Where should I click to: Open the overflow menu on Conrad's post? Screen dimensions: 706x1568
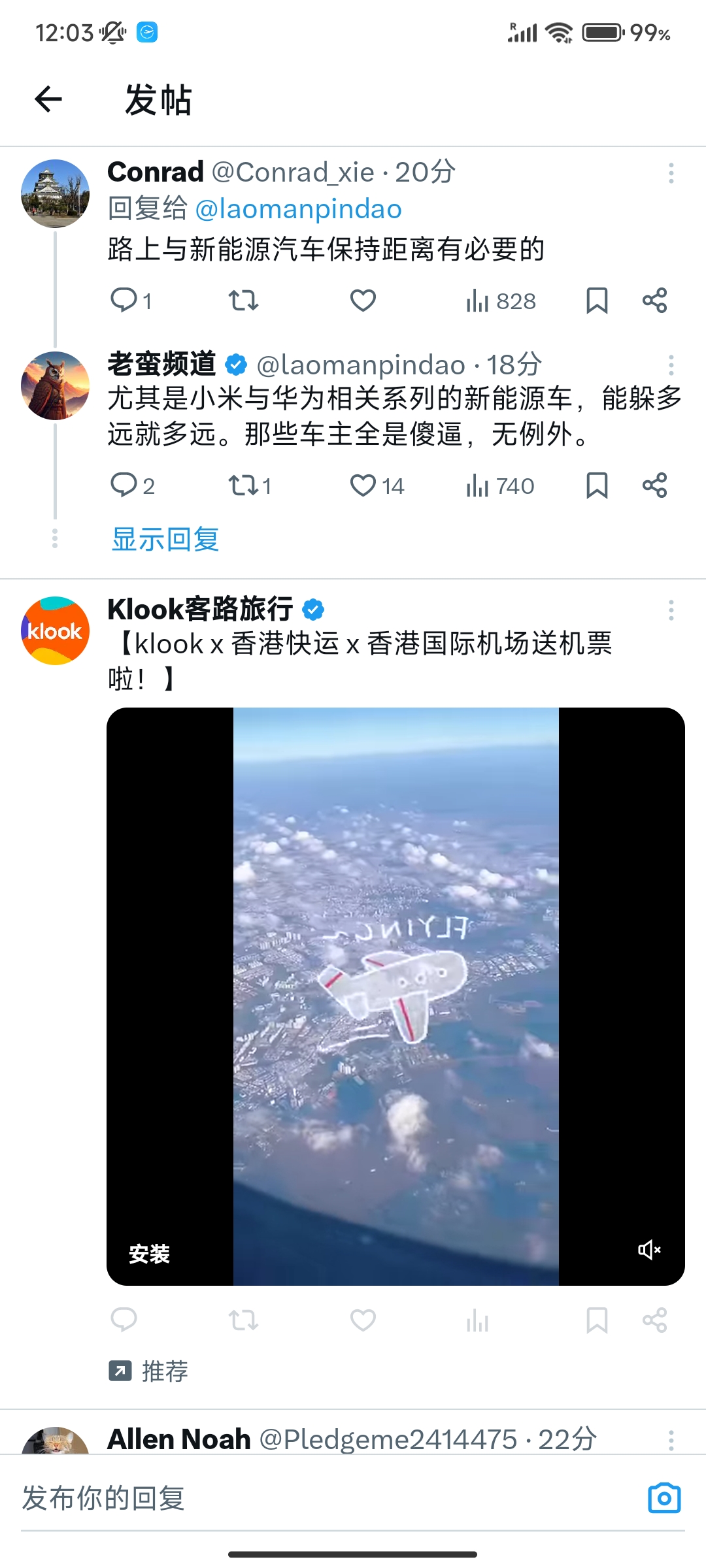pos(671,173)
